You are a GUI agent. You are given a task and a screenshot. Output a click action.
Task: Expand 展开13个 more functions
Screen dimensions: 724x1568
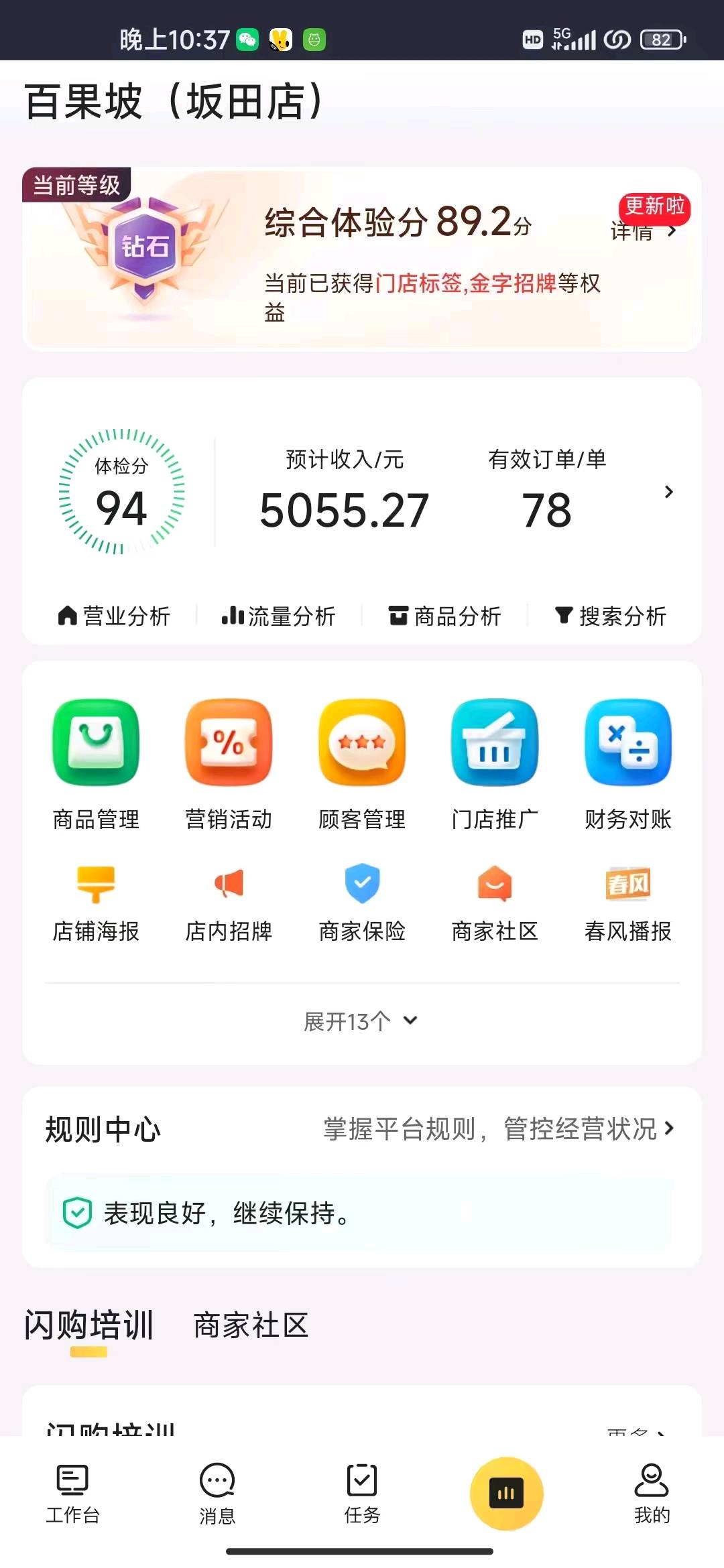(x=361, y=1021)
